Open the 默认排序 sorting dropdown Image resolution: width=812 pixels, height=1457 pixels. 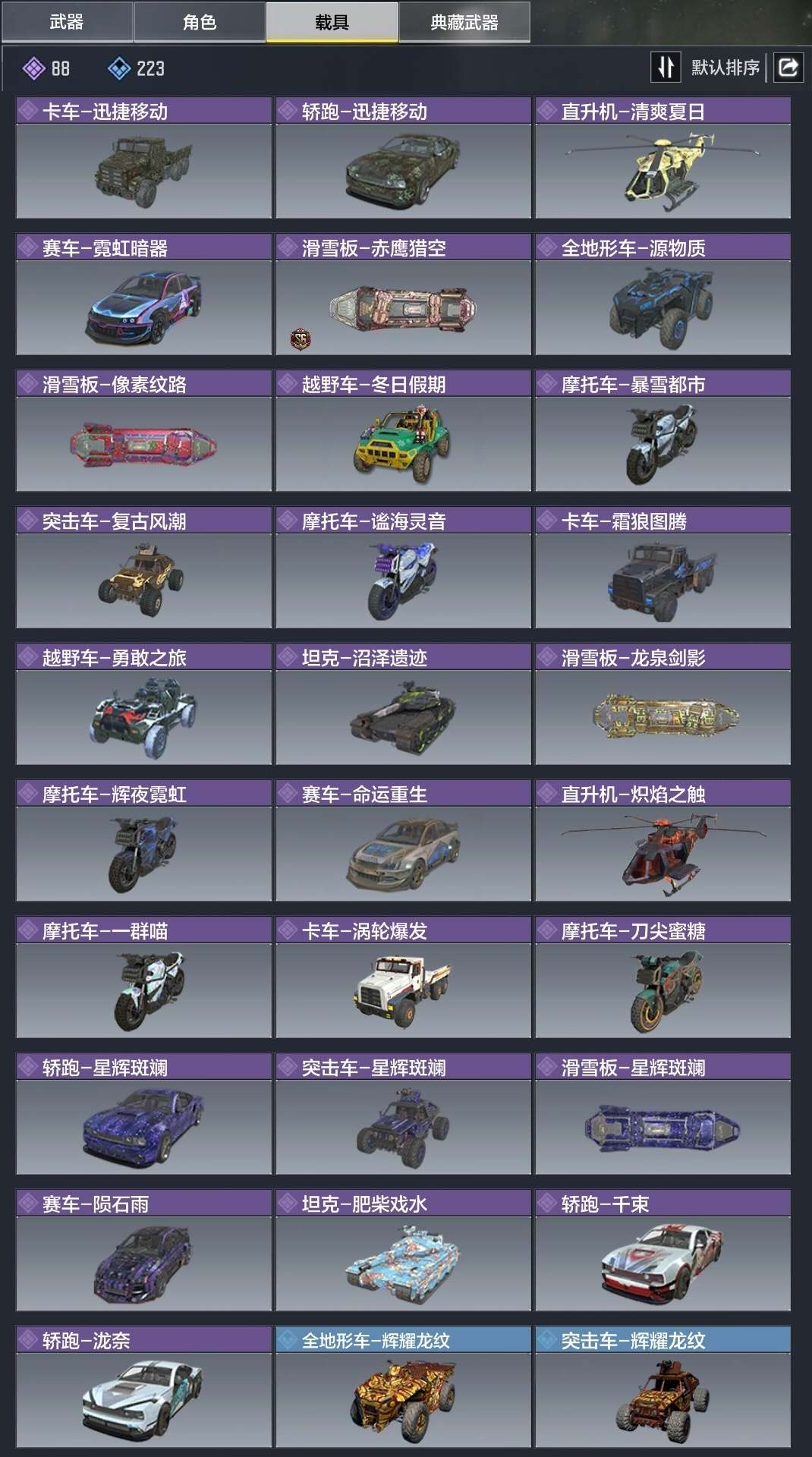pos(725,68)
